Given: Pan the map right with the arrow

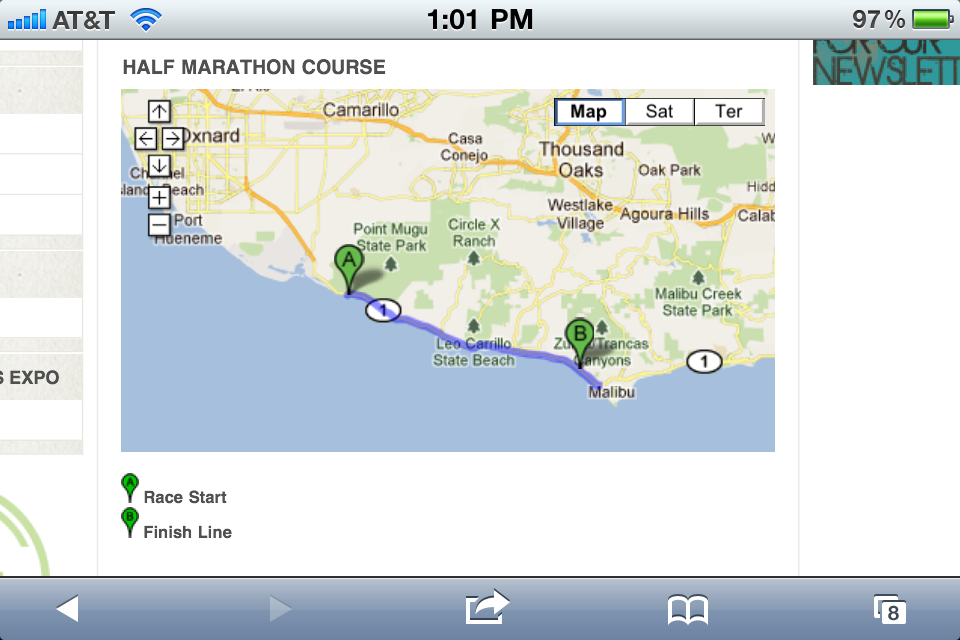Looking at the screenshot, I should [x=173, y=138].
